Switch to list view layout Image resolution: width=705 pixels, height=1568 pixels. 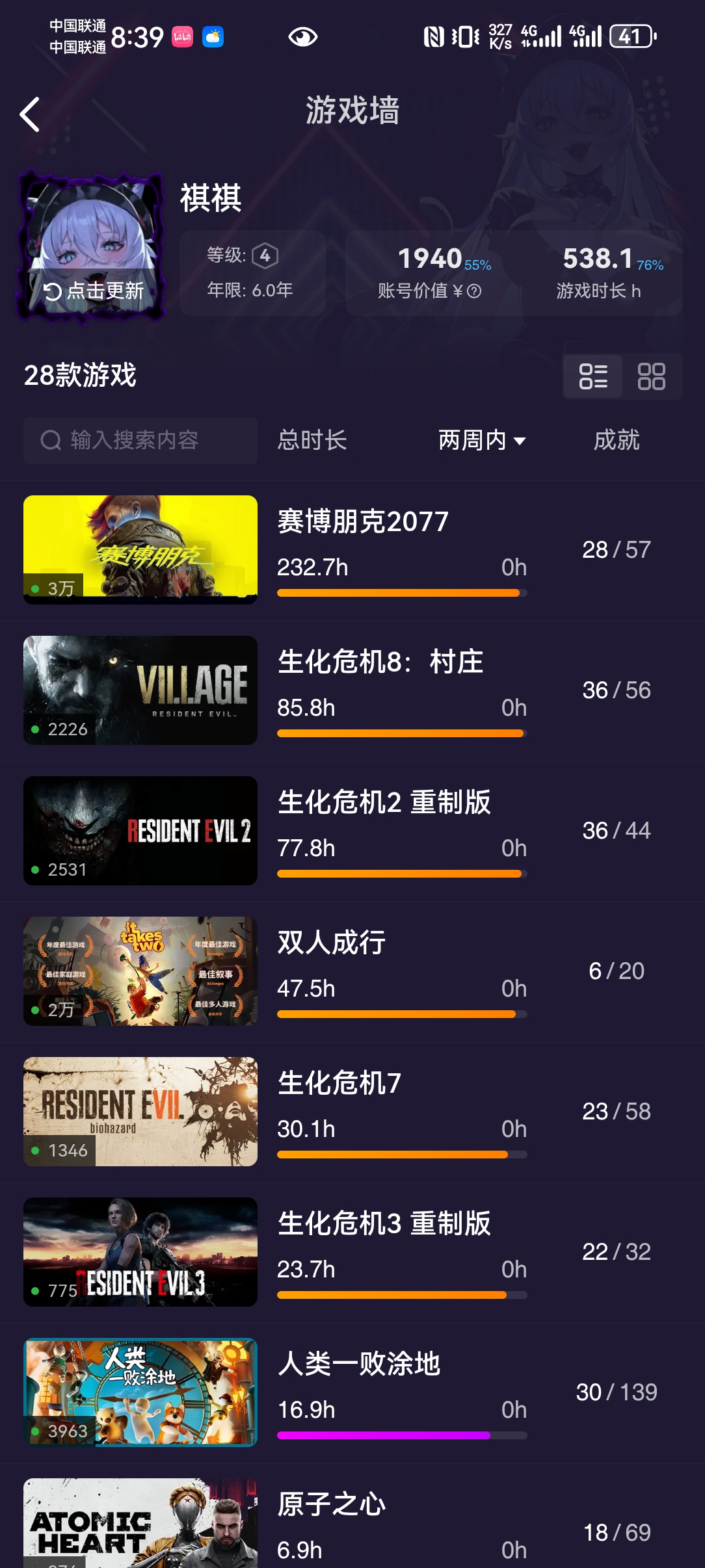click(593, 376)
